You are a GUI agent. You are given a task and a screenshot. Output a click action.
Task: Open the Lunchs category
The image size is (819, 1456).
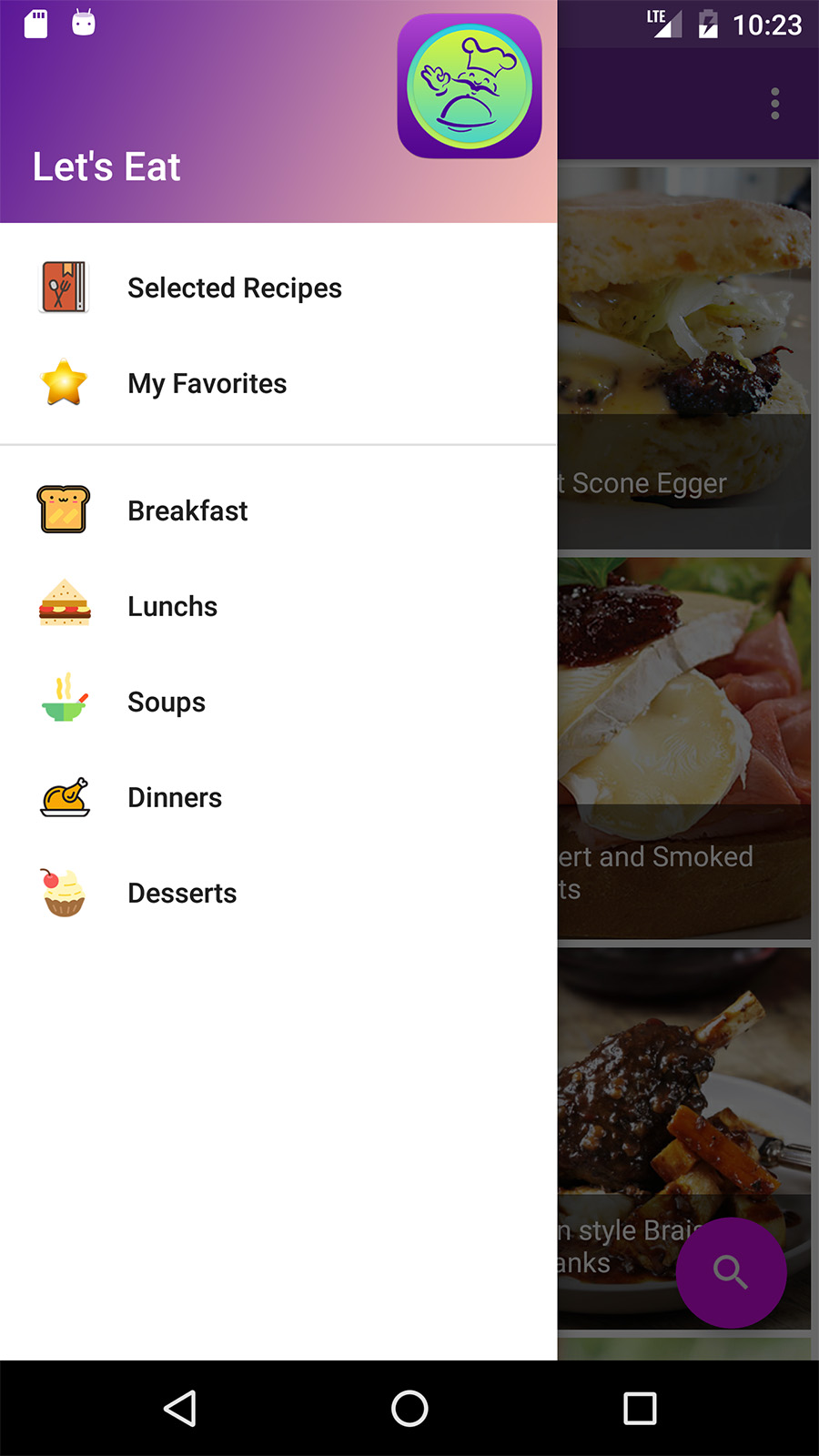click(173, 607)
